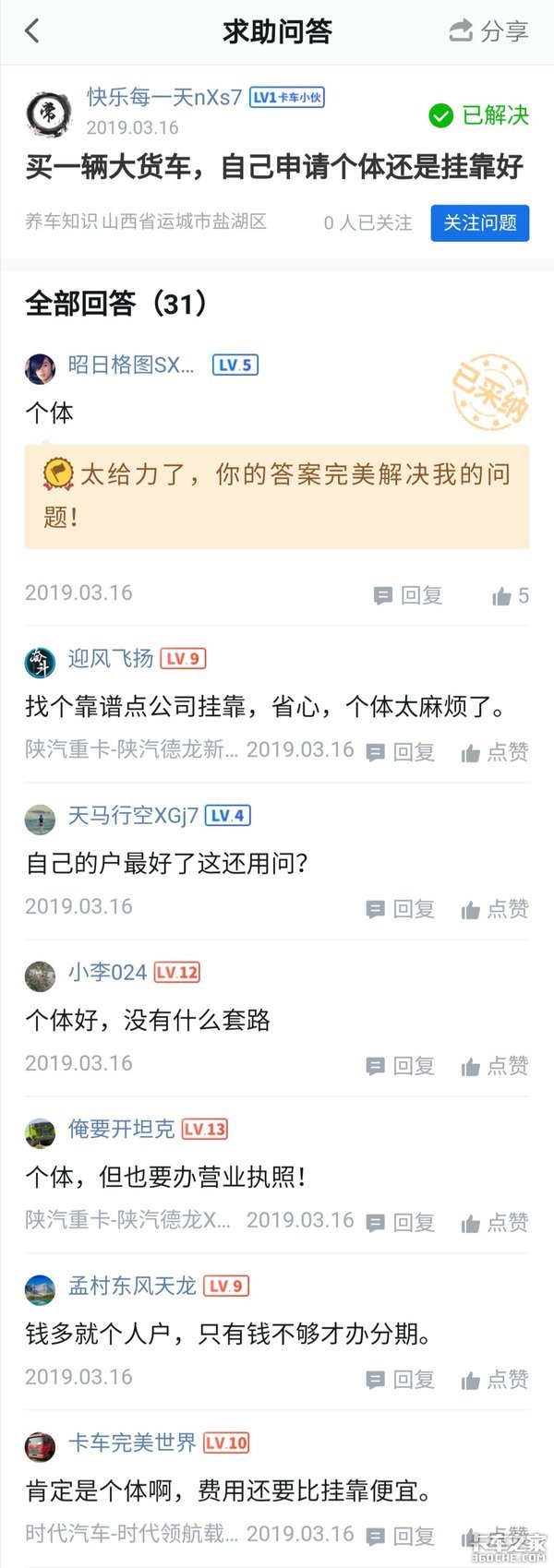
Task: Reply to 小李024's answer
Action: [x=401, y=1066]
